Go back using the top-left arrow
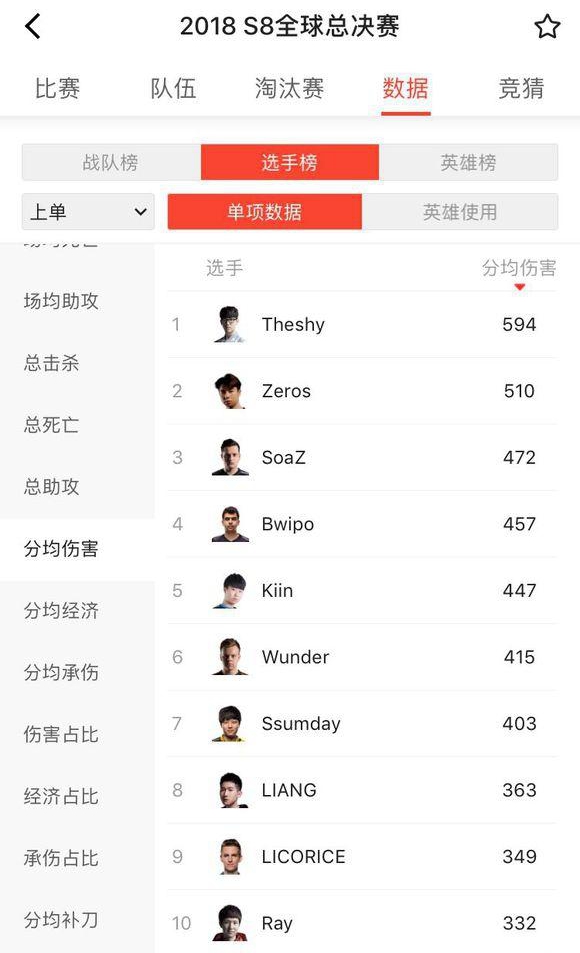Viewport: 580px width, 953px height. [33, 27]
